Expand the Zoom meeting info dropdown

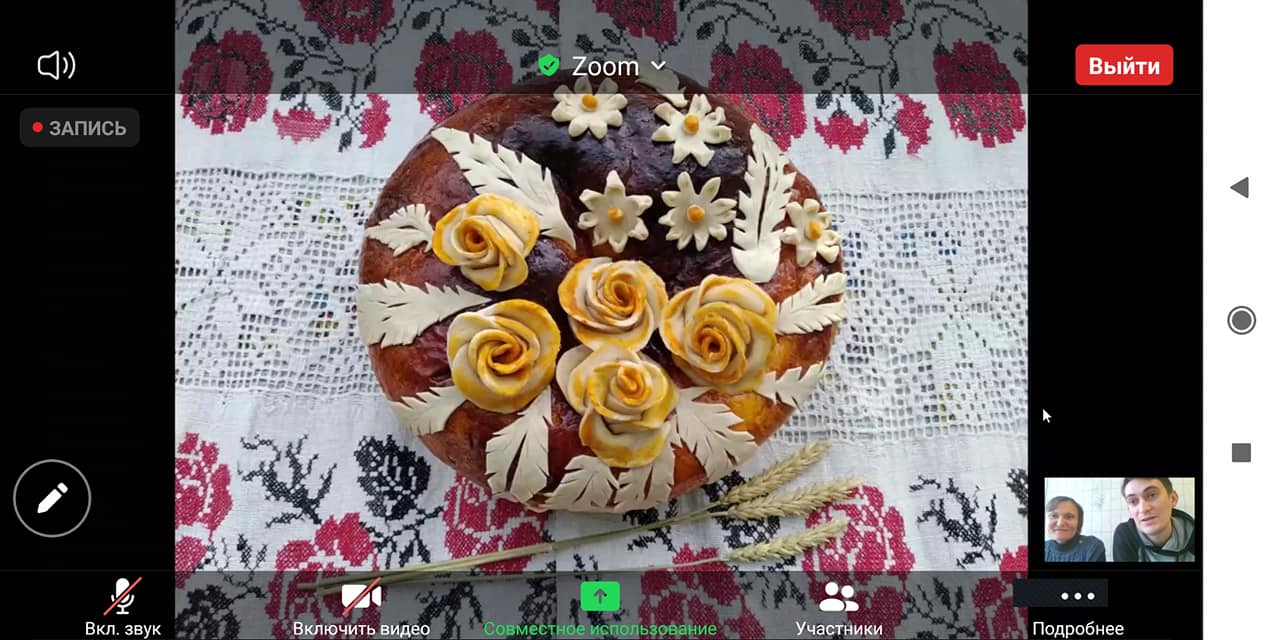click(604, 66)
